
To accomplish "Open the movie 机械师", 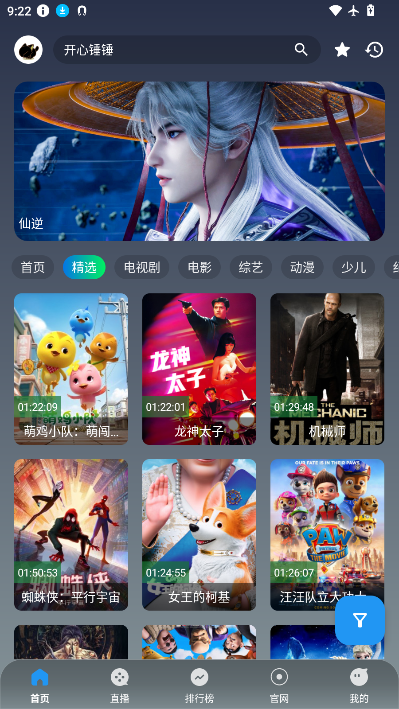I will [327, 369].
